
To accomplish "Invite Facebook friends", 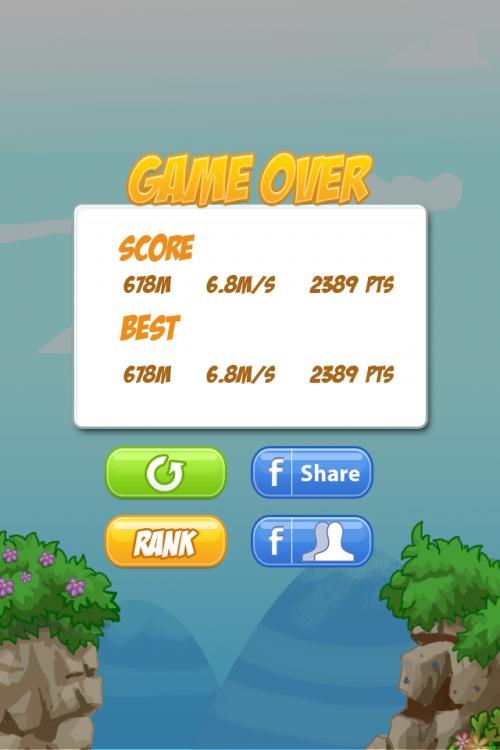I will pos(312,541).
